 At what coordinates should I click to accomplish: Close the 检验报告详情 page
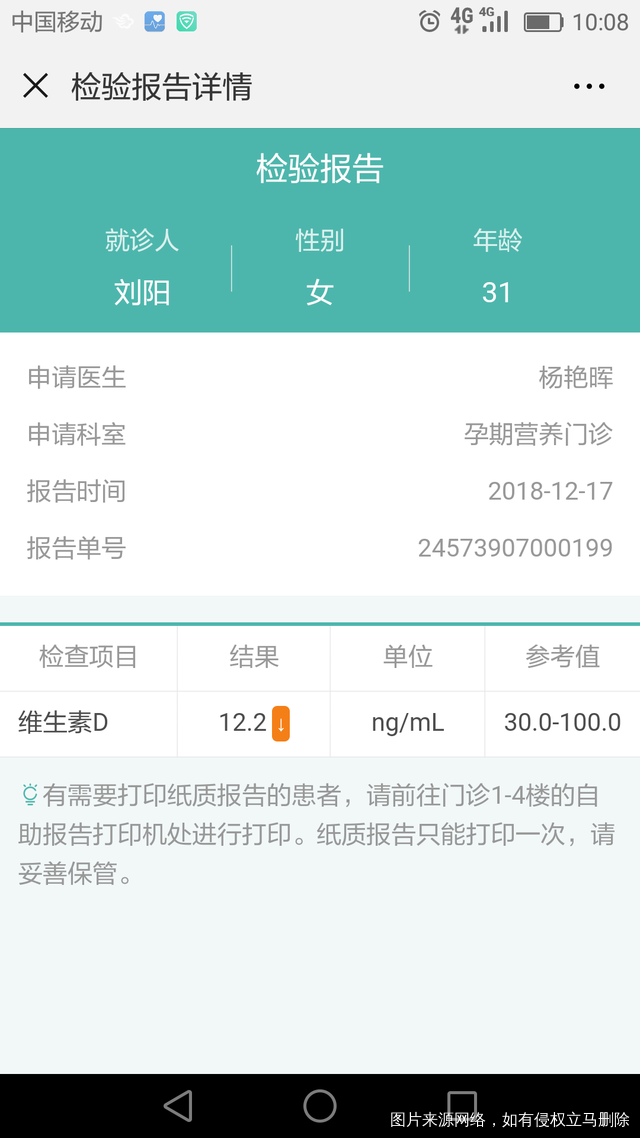35,86
